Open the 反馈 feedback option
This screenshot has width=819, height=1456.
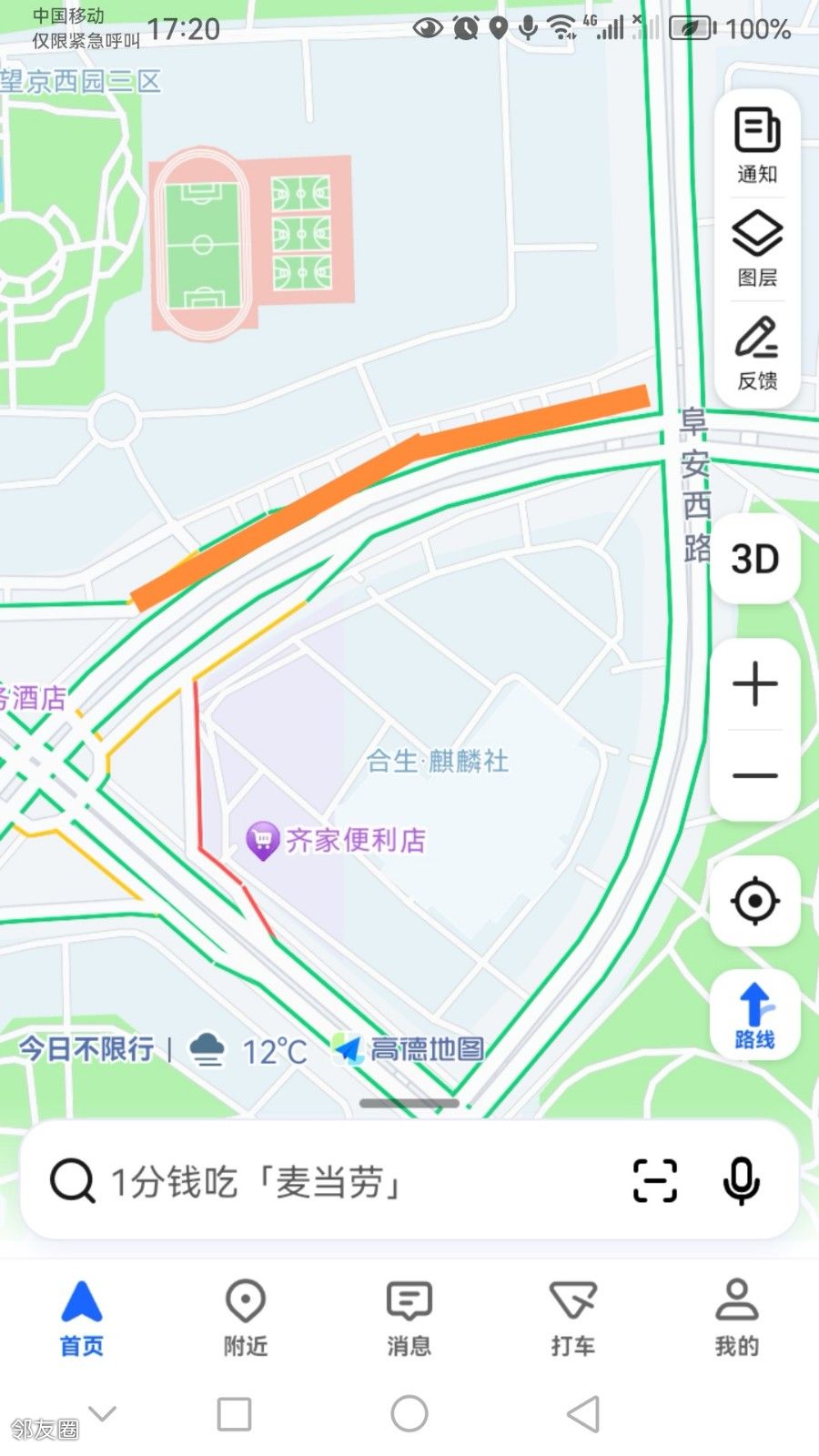(x=757, y=353)
